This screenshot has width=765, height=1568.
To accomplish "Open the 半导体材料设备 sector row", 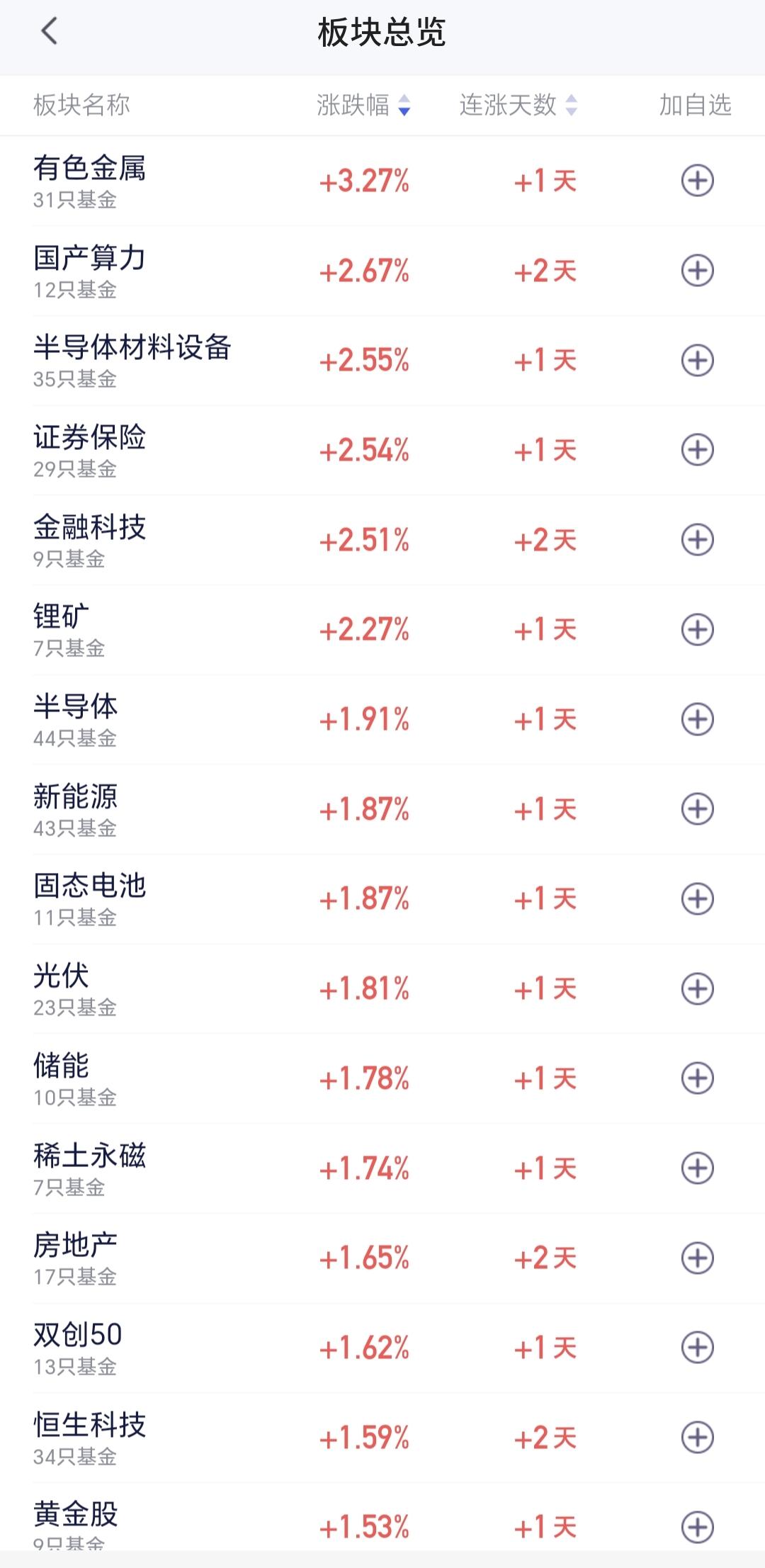I will pyautogui.click(x=382, y=361).
